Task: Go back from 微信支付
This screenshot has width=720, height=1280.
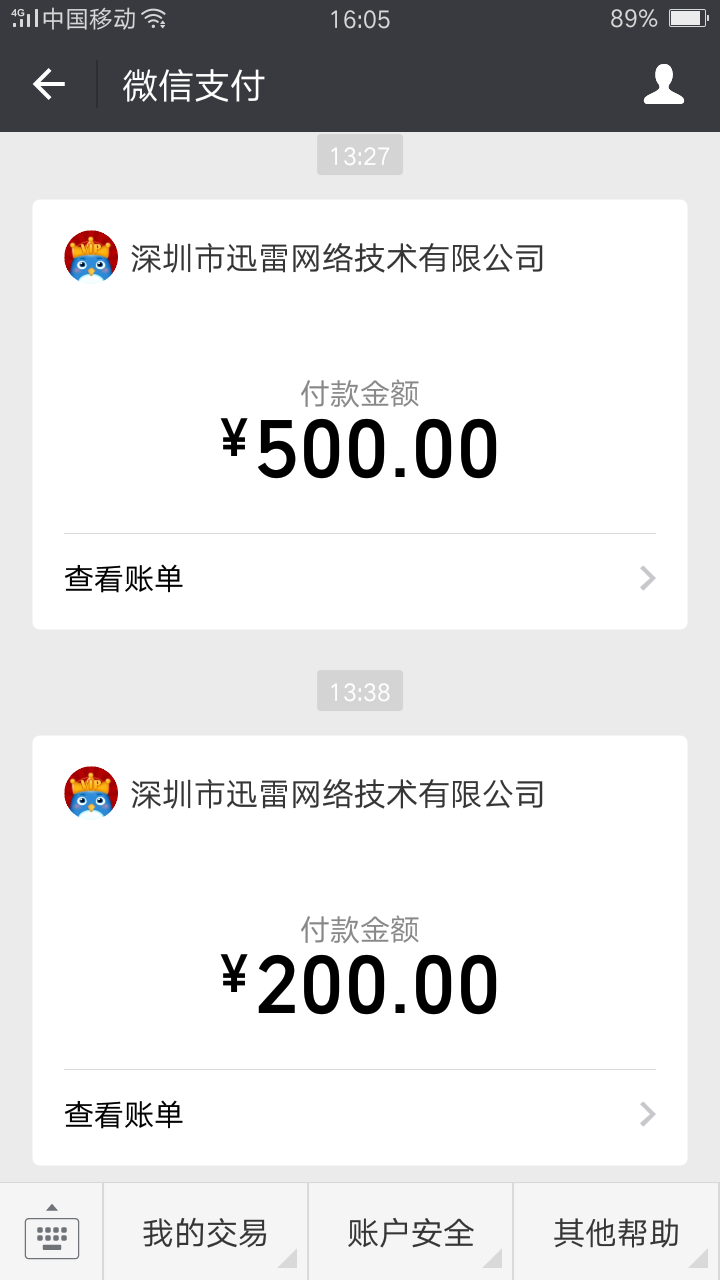Action: (x=48, y=85)
